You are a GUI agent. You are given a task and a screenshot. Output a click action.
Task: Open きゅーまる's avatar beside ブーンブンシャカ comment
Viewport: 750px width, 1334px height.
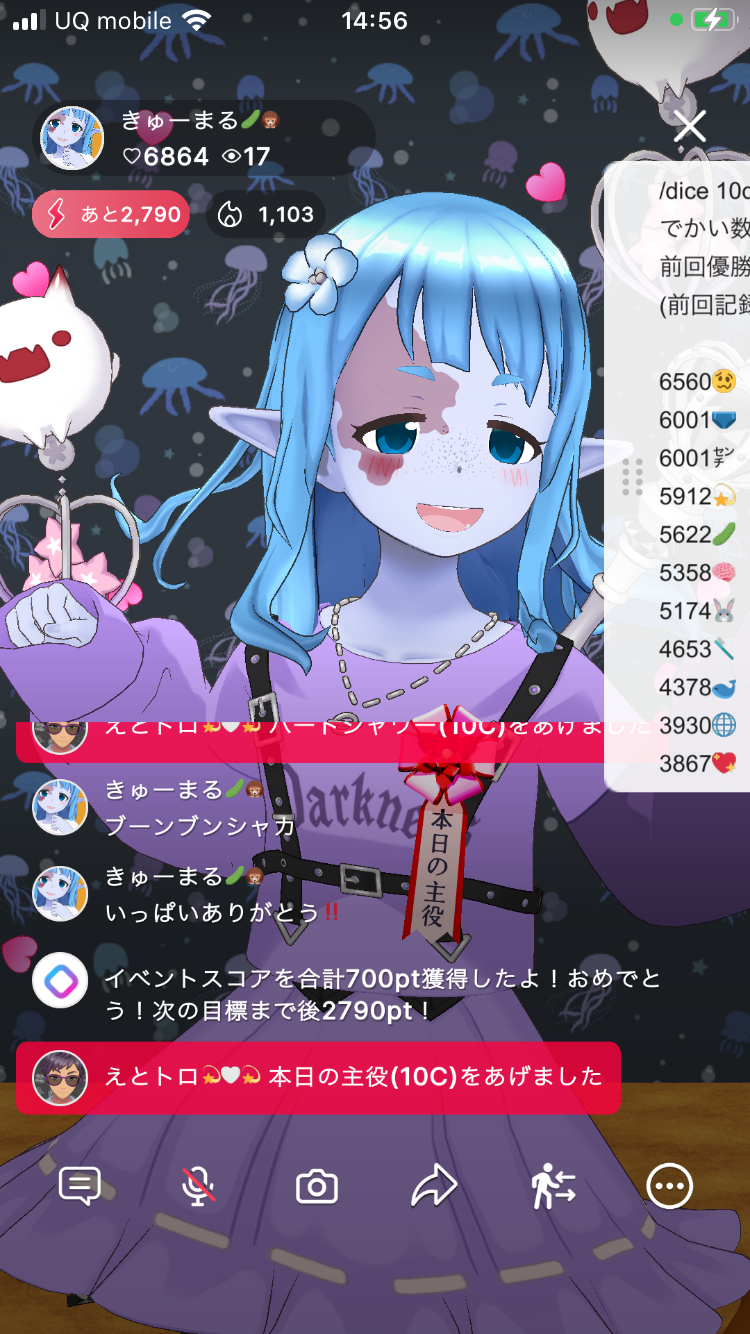(59, 806)
